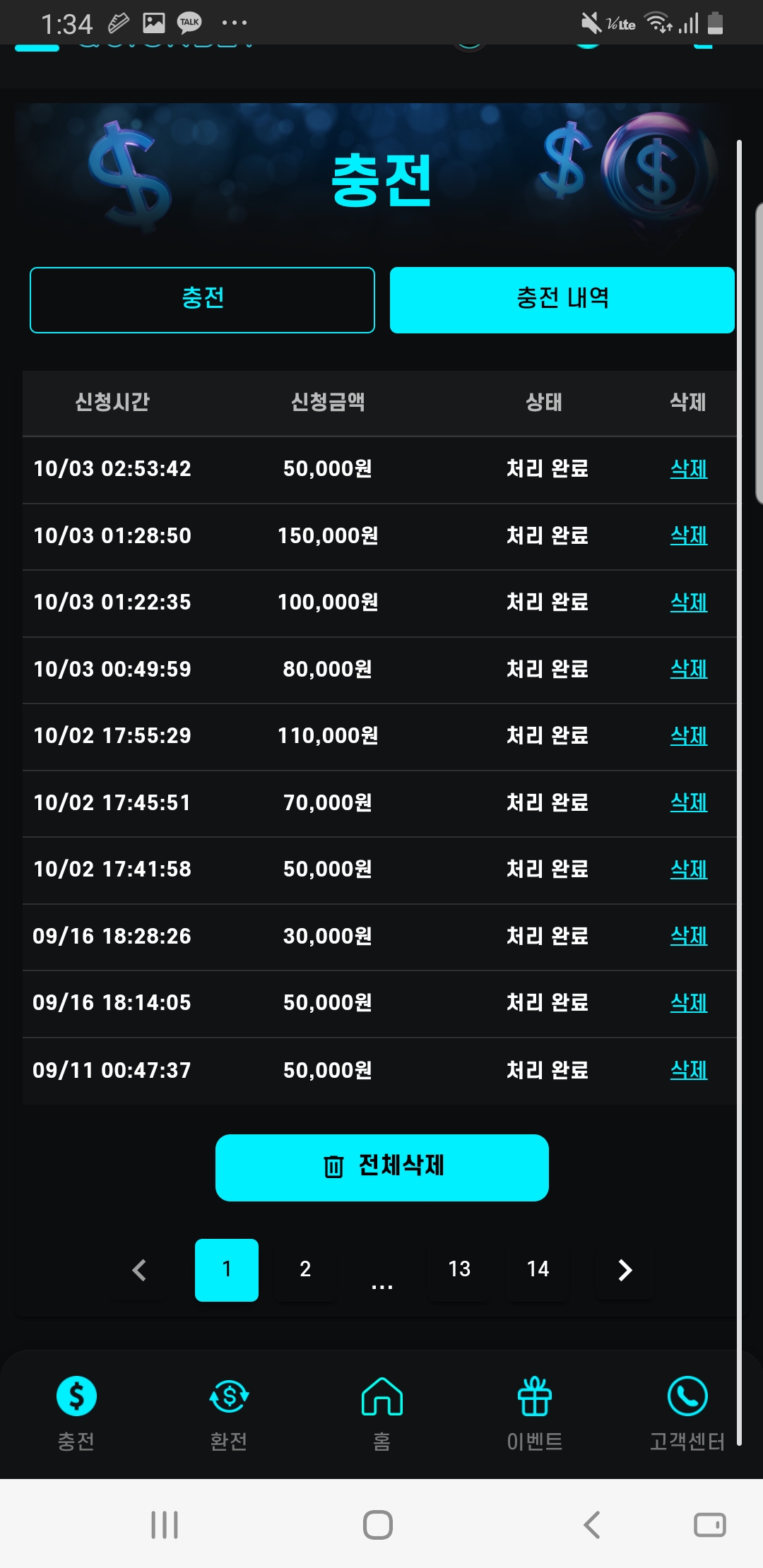Go to page 2 of the history
763x1568 pixels.
pos(305,1269)
